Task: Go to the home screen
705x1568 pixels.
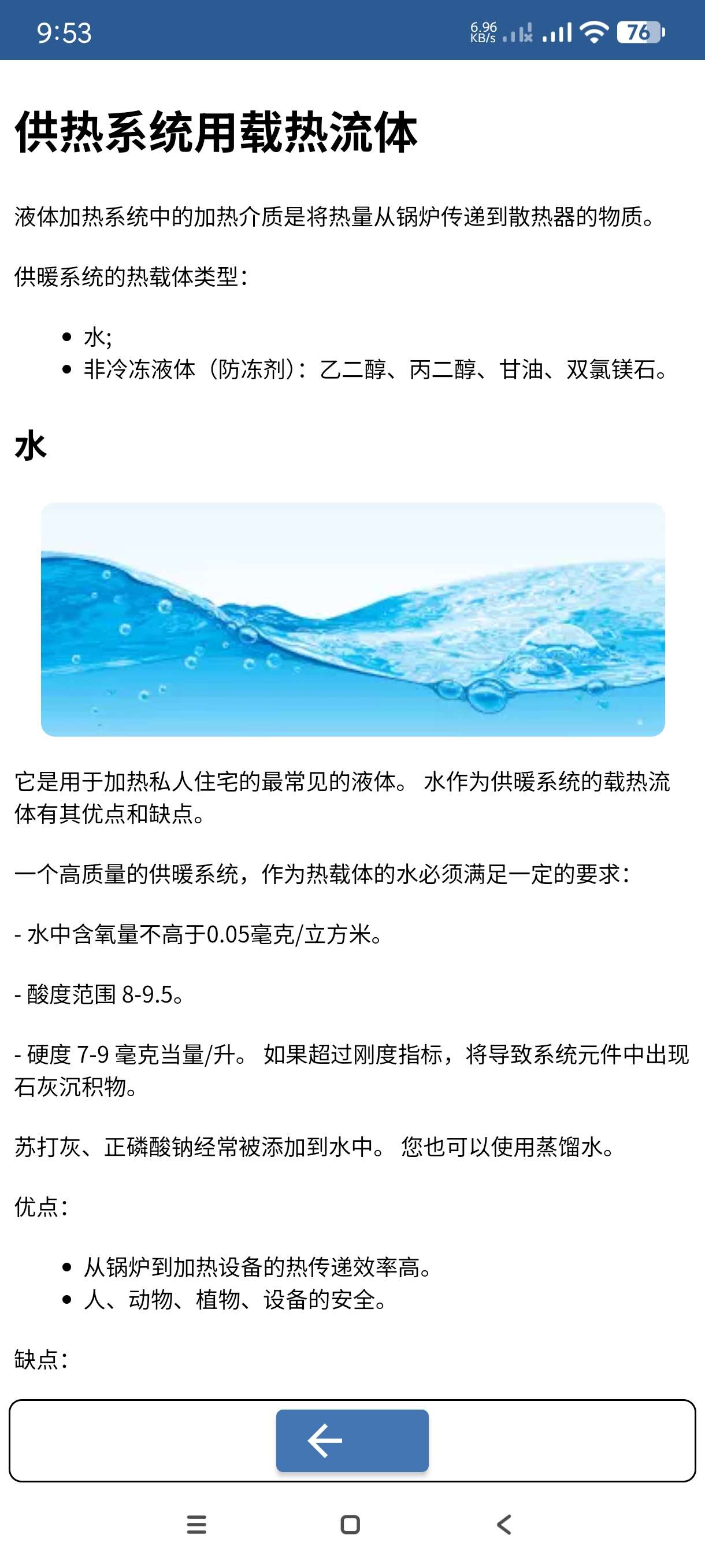Action: (x=350, y=1524)
